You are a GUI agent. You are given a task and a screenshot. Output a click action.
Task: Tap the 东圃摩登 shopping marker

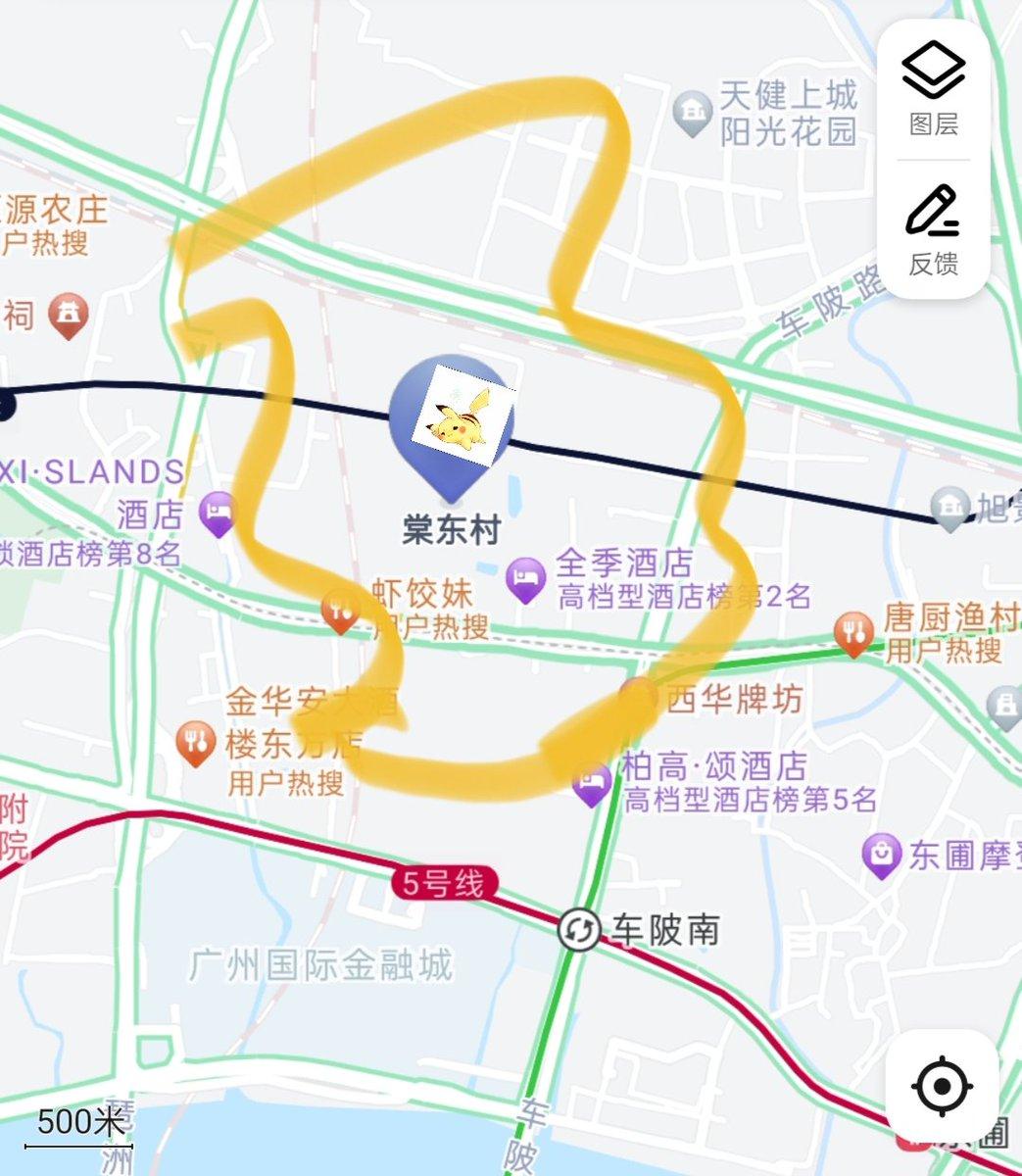[x=882, y=855]
